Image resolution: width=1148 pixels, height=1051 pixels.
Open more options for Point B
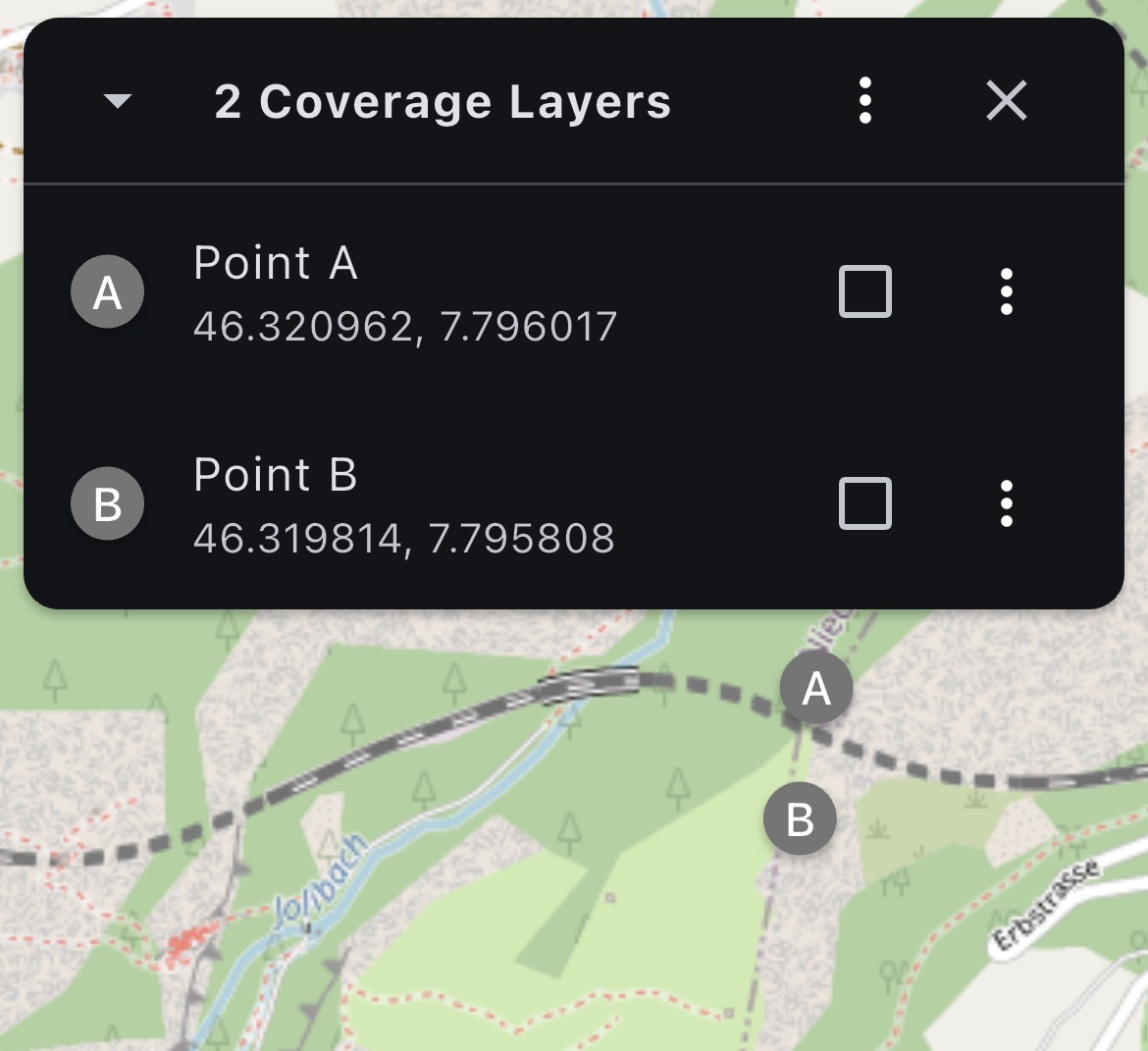click(x=1006, y=503)
